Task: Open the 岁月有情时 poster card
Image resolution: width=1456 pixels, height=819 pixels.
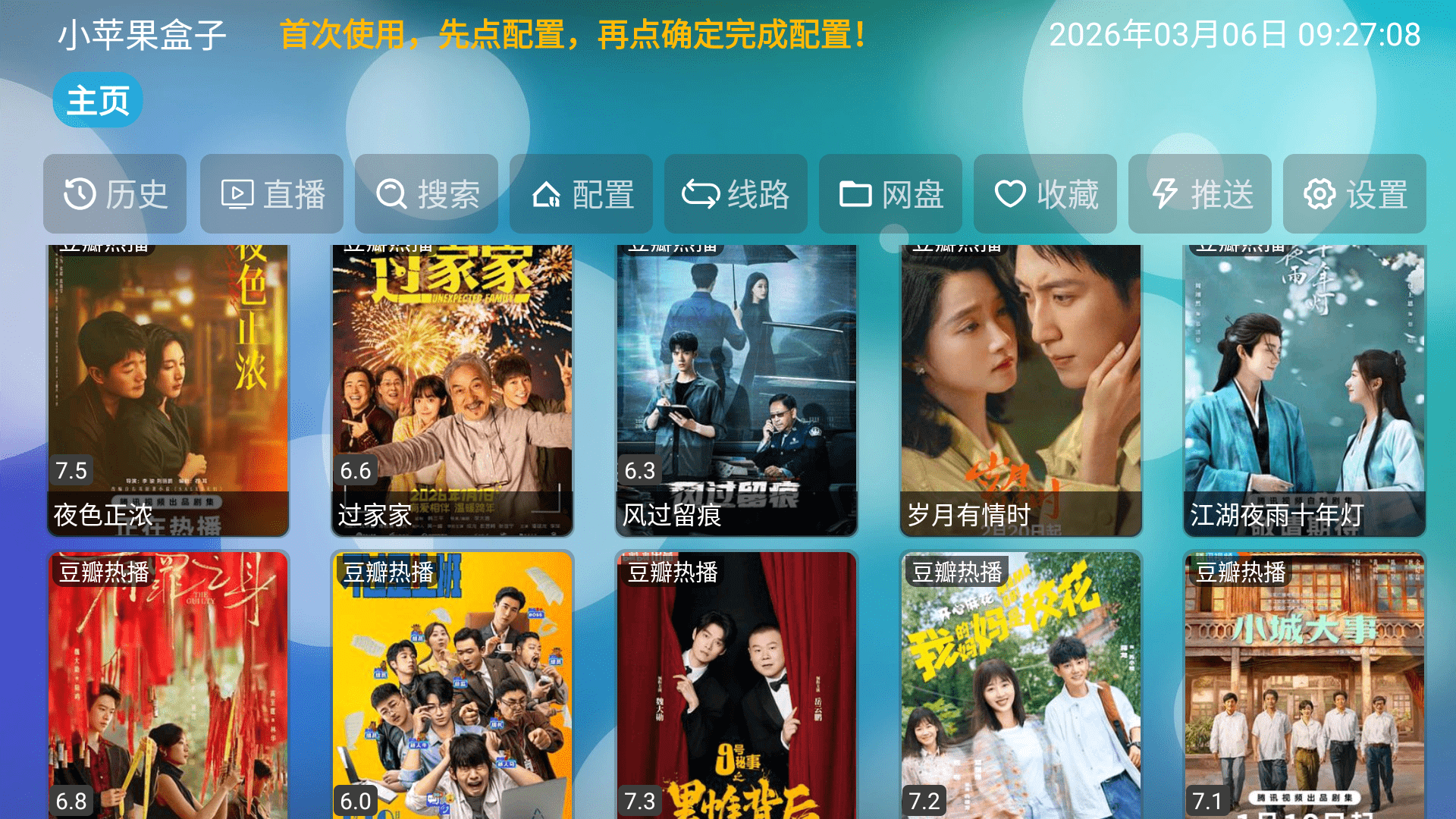Action: pyautogui.click(x=1021, y=391)
